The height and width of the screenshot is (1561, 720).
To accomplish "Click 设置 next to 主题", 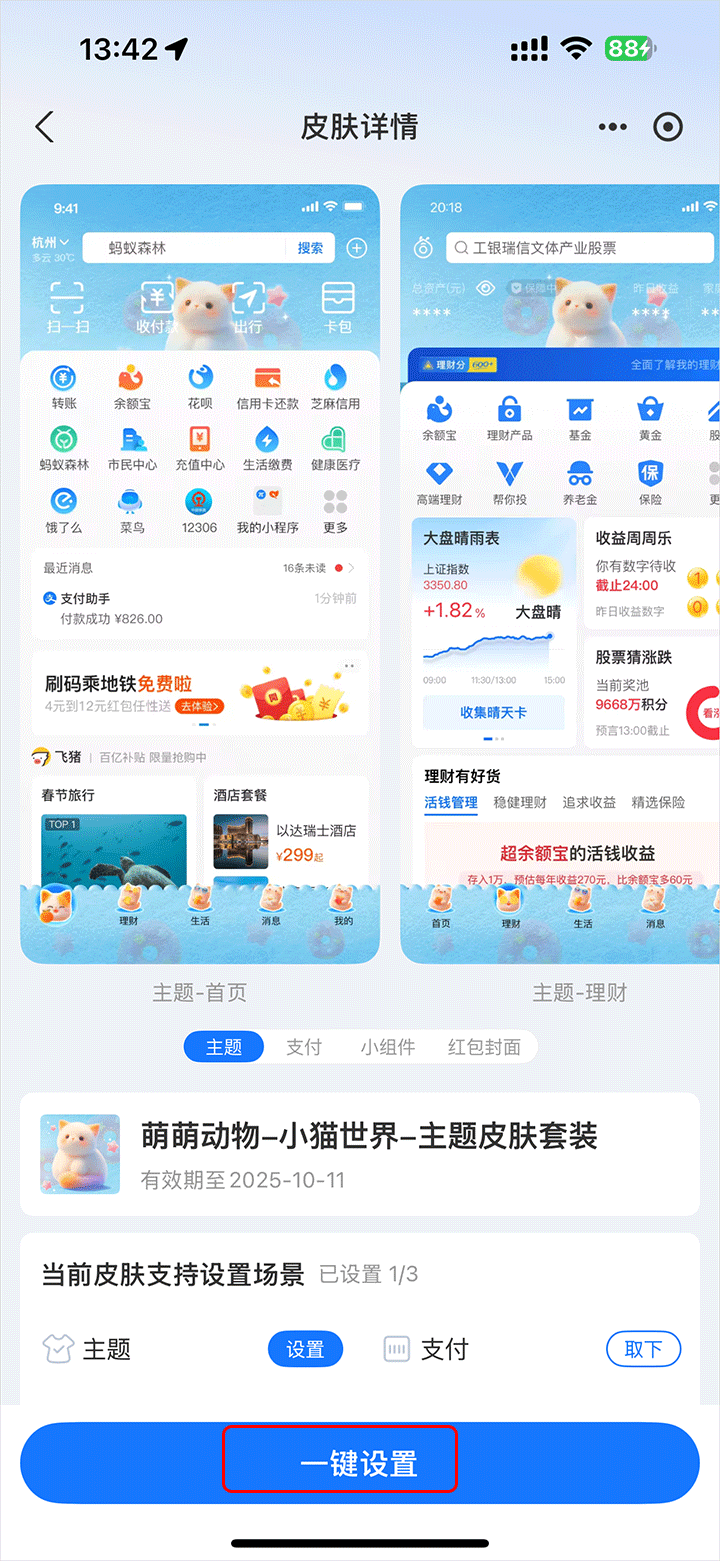I will (305, 1348).
